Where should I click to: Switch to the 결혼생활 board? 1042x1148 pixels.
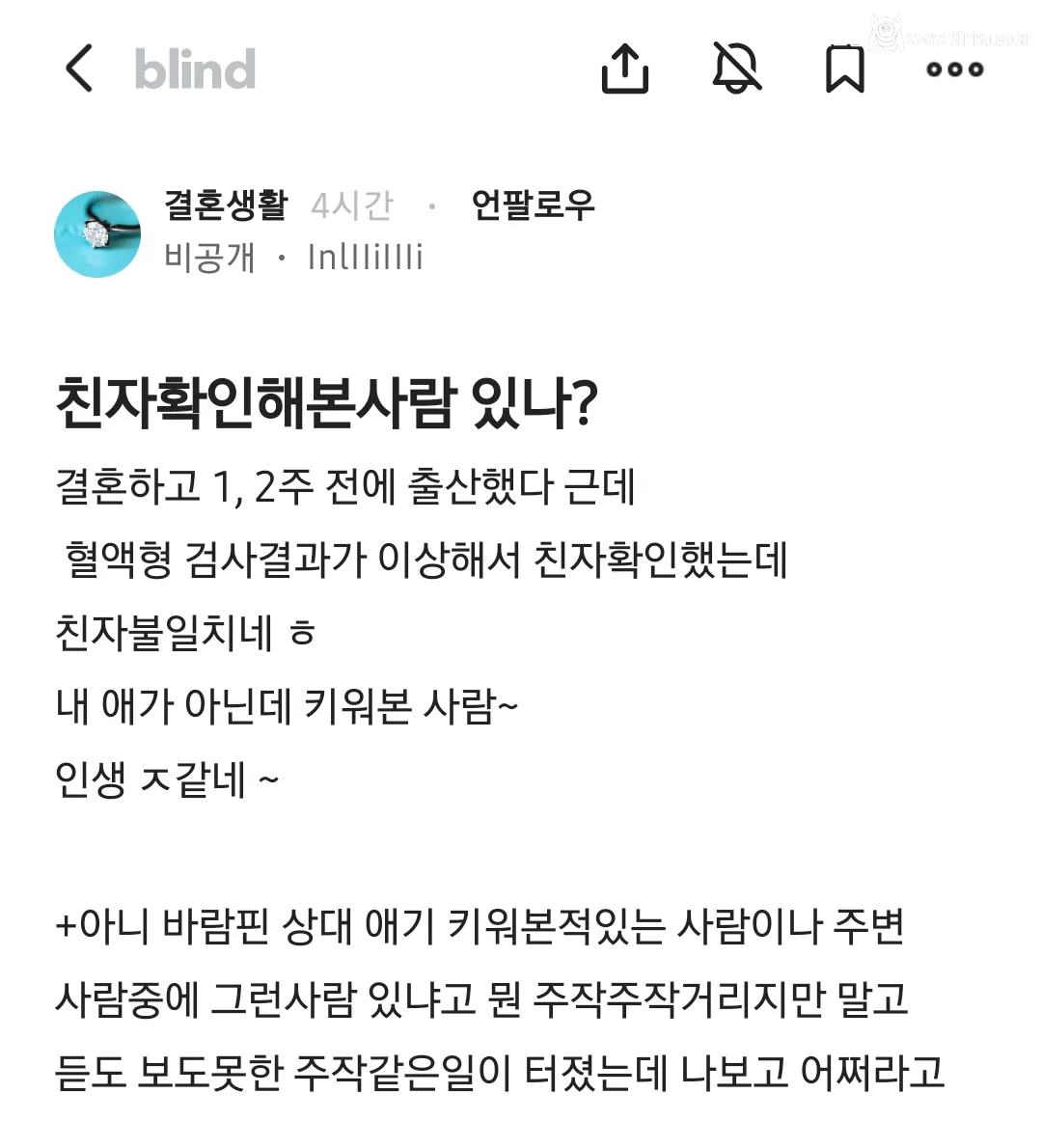[227, 205]
